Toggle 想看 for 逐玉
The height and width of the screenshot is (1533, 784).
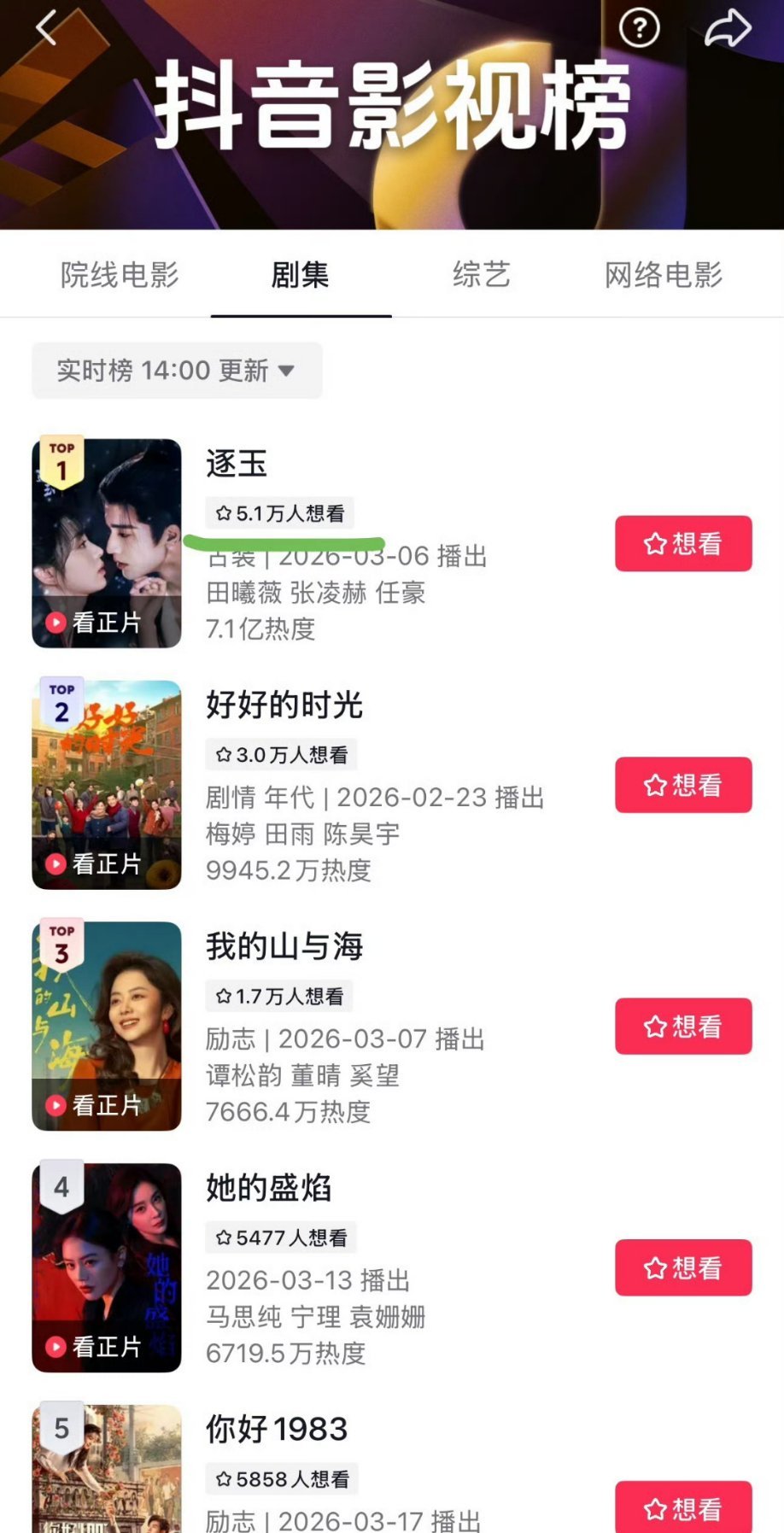(682, 544)
